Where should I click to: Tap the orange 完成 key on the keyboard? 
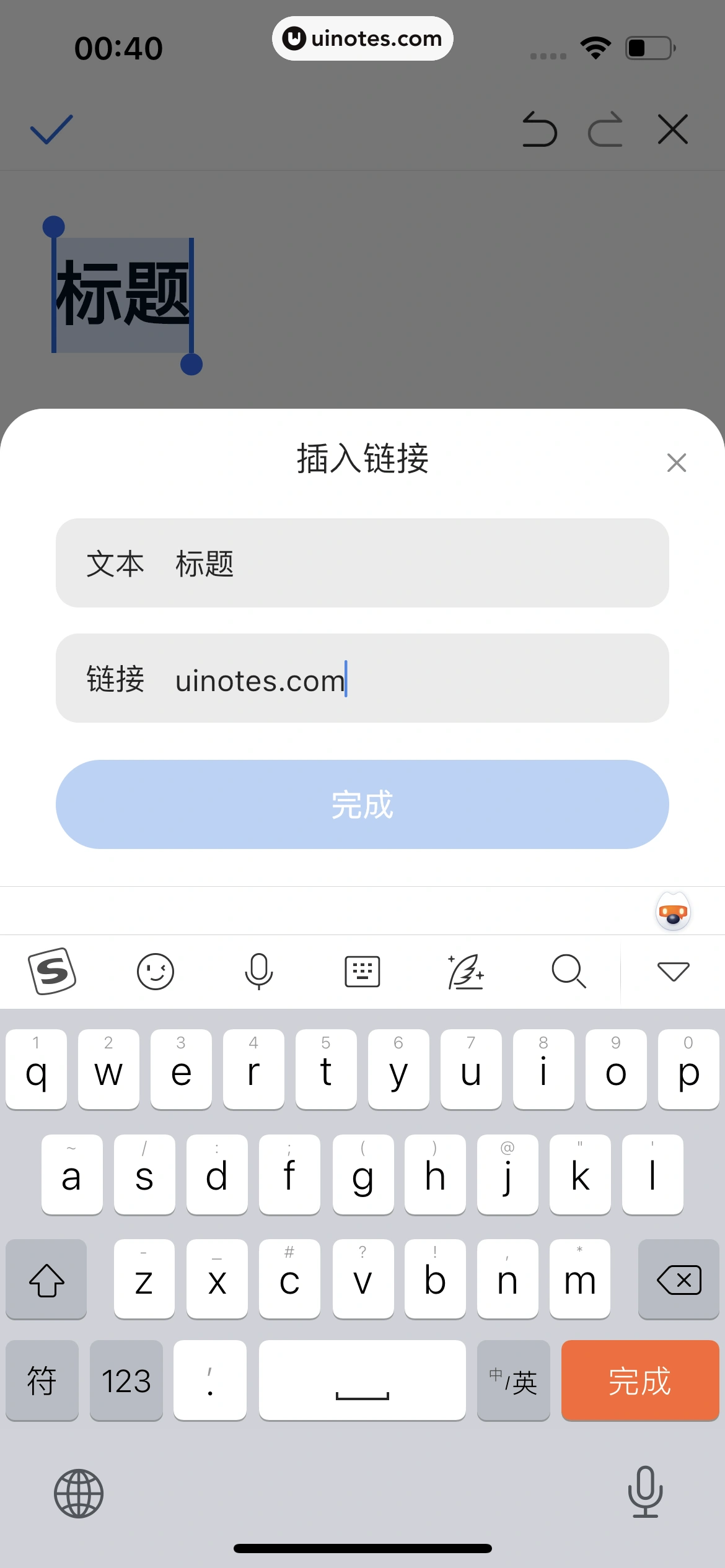pyautogui.click(x=639, y=1381)
